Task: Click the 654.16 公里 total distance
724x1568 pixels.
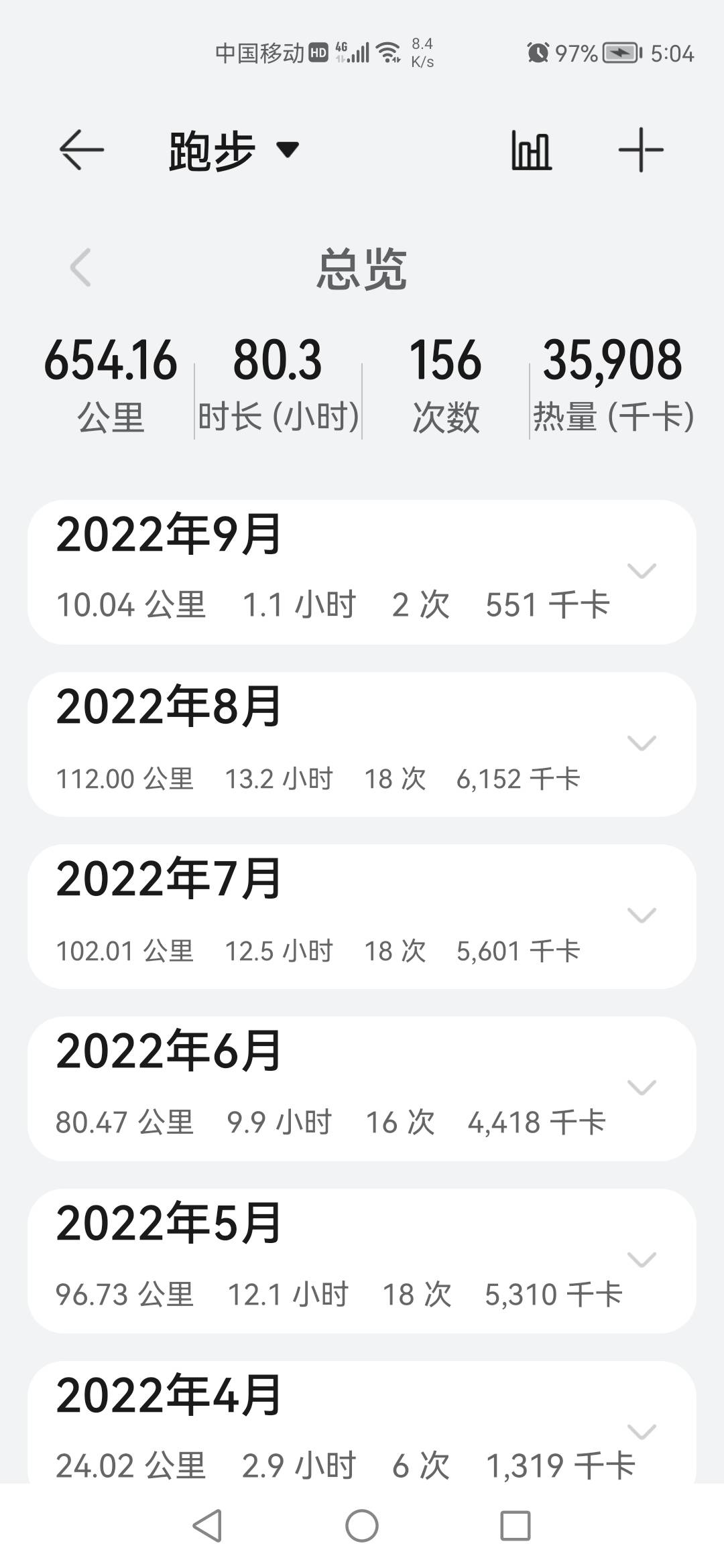Action: (113, 382)
